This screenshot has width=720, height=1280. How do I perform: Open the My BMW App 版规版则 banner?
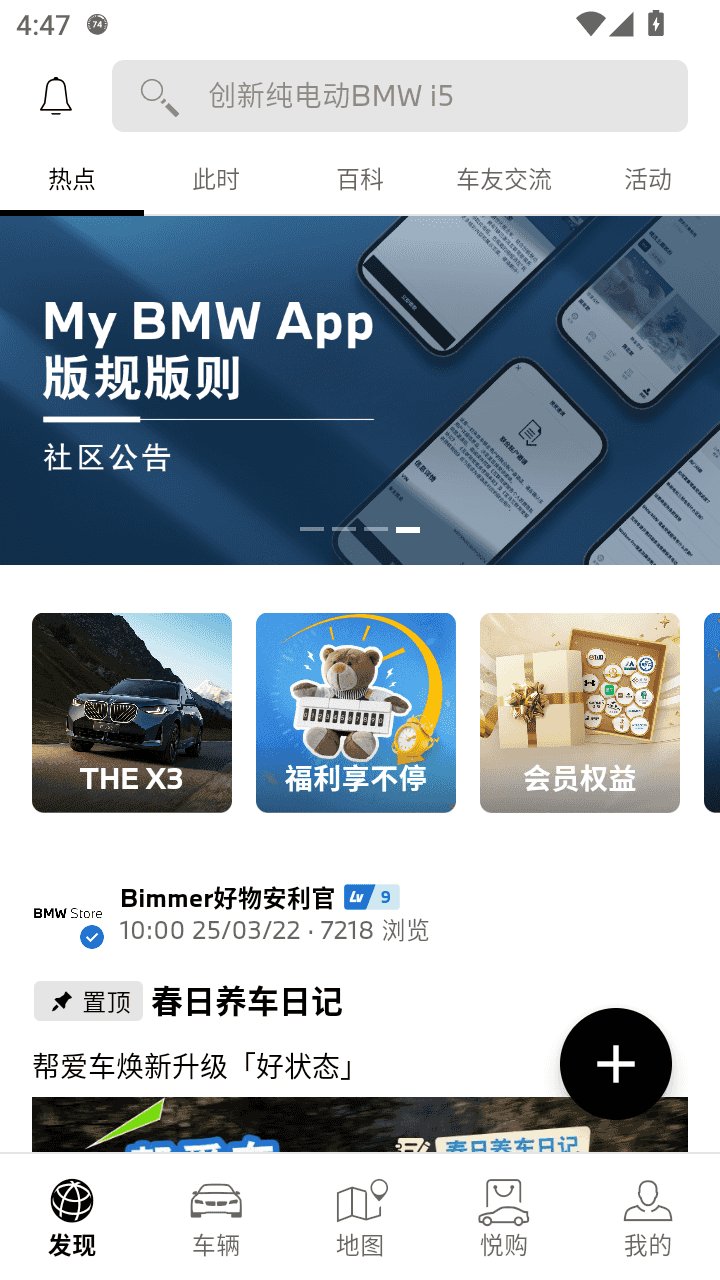click(360, 390)
